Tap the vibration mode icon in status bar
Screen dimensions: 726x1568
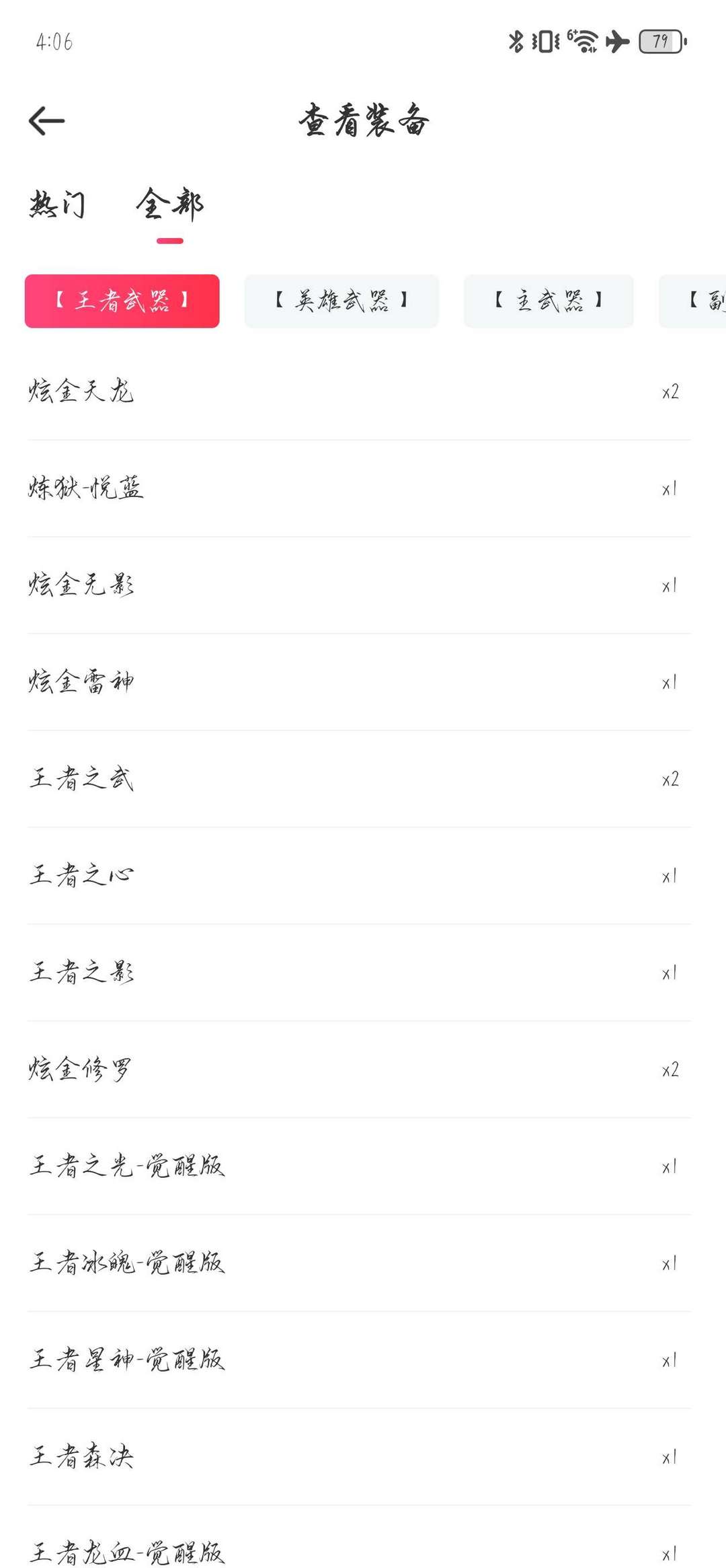coord(544,42)
